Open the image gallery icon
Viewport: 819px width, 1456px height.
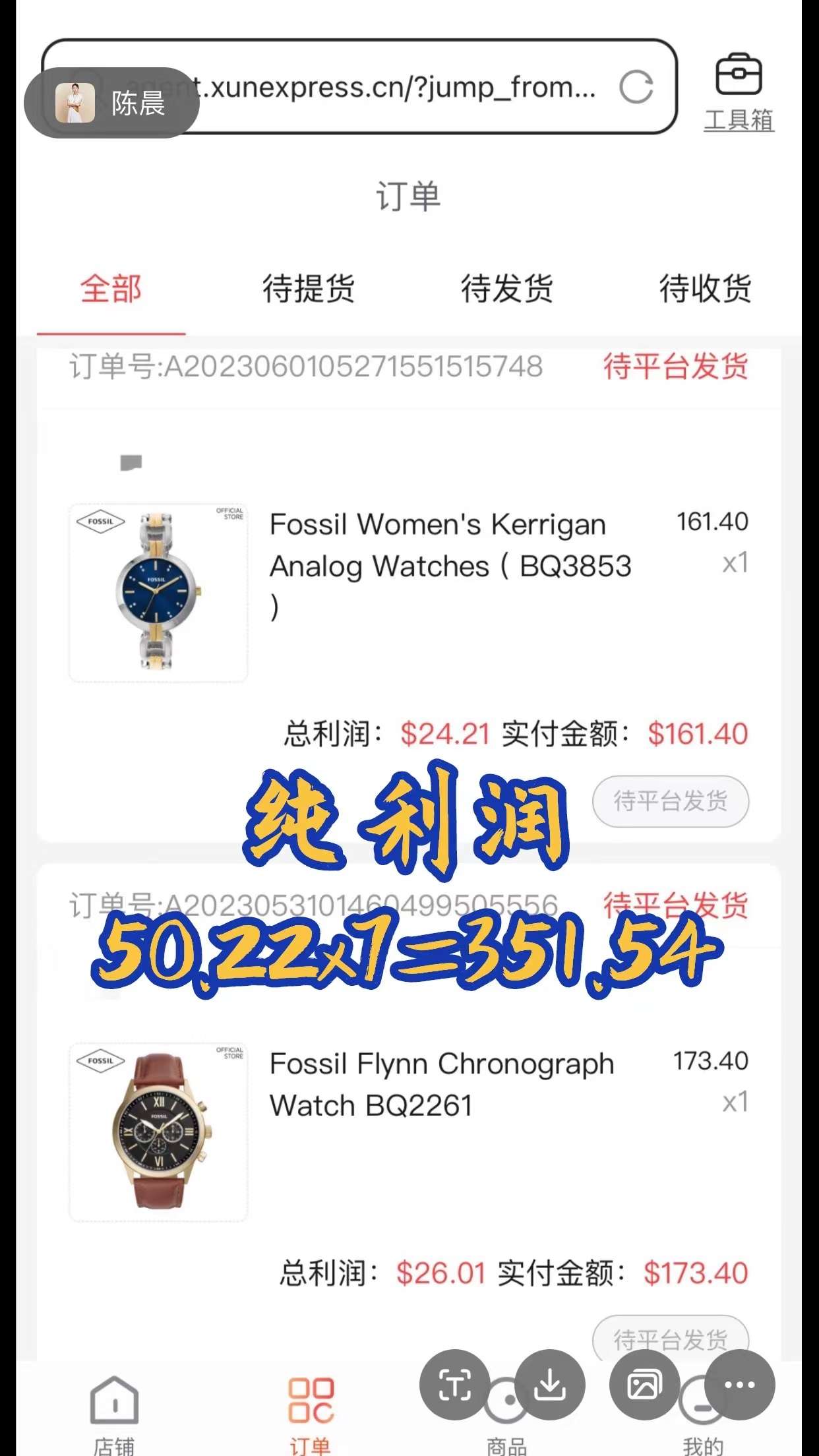pos(645,1385)
